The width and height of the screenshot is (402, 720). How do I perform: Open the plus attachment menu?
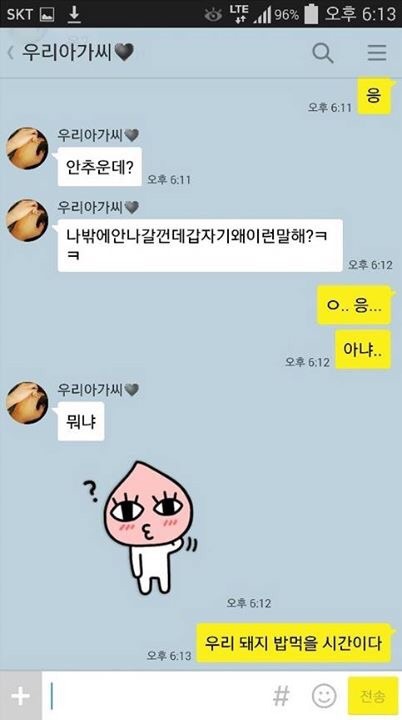click(x=21, y=696)
